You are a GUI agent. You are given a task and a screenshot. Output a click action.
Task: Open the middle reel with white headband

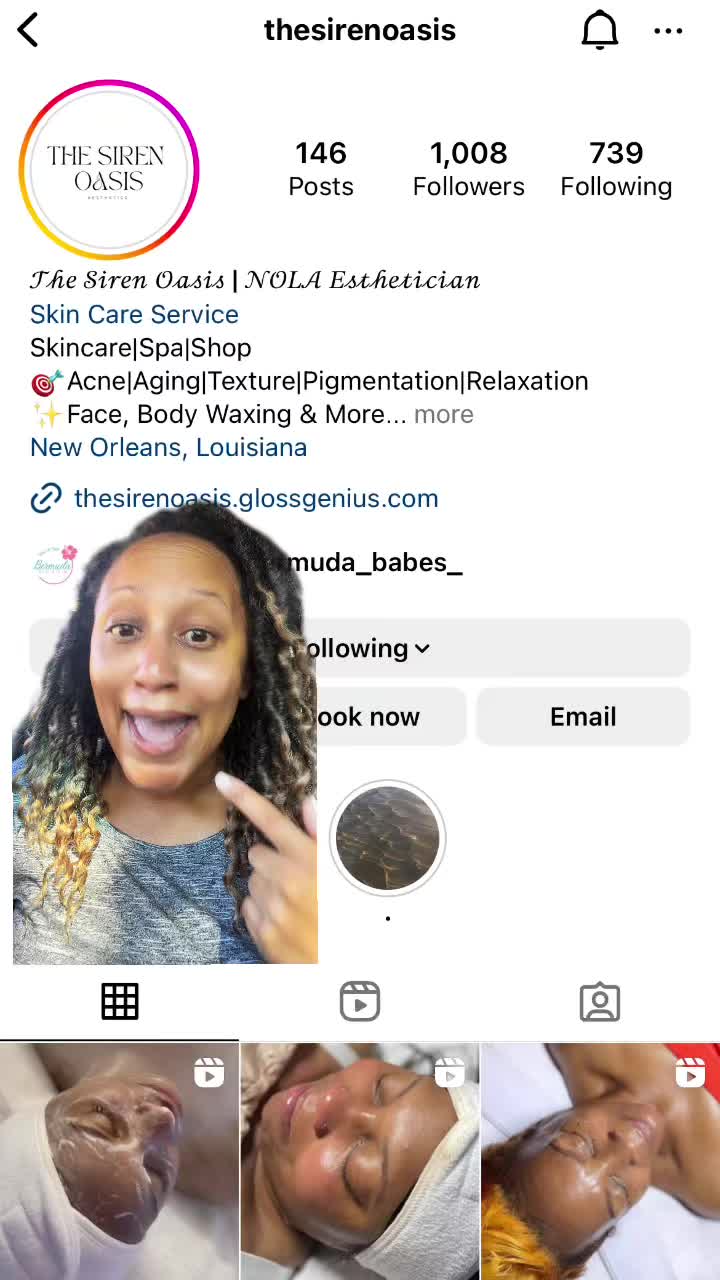coord(360,1162)
